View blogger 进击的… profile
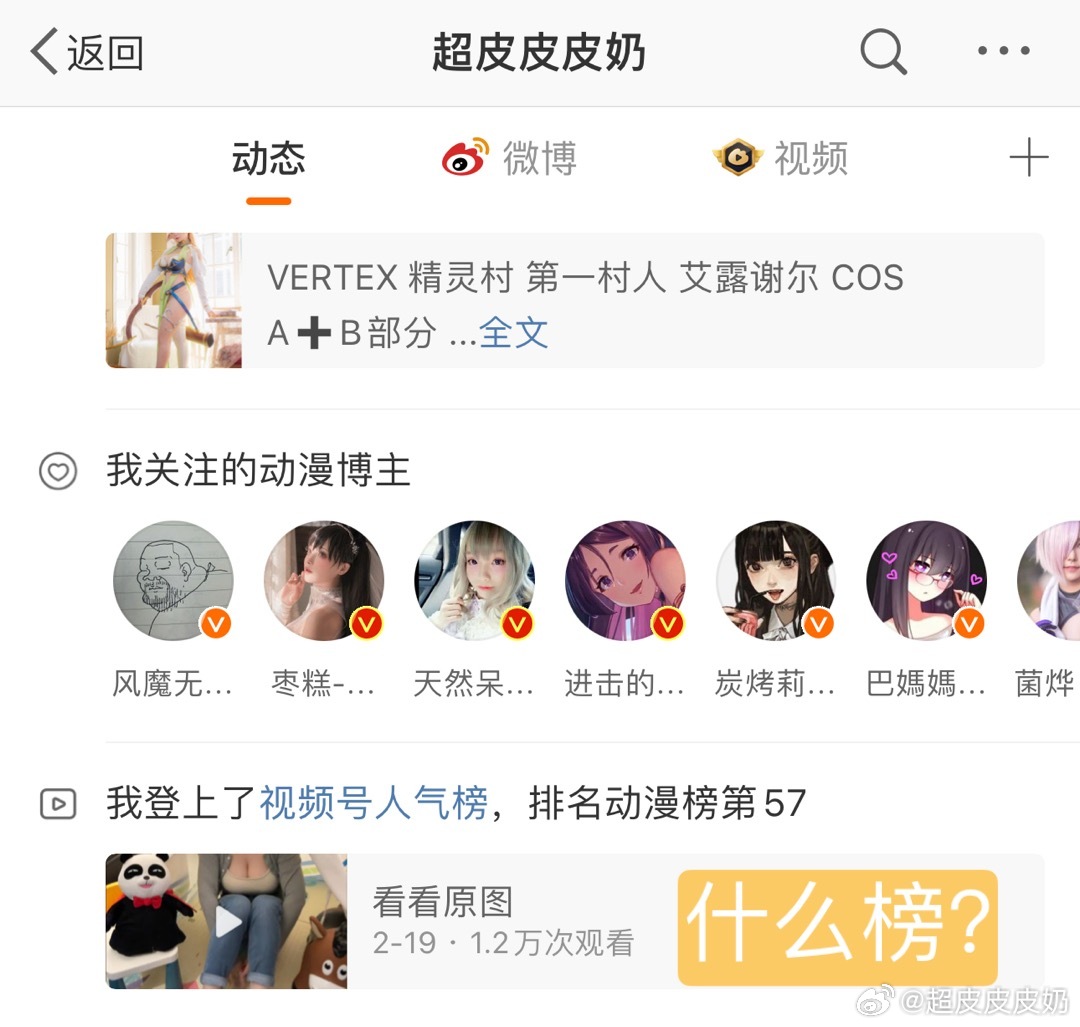Screen dimensions: 1080x1027 (625, 580)
